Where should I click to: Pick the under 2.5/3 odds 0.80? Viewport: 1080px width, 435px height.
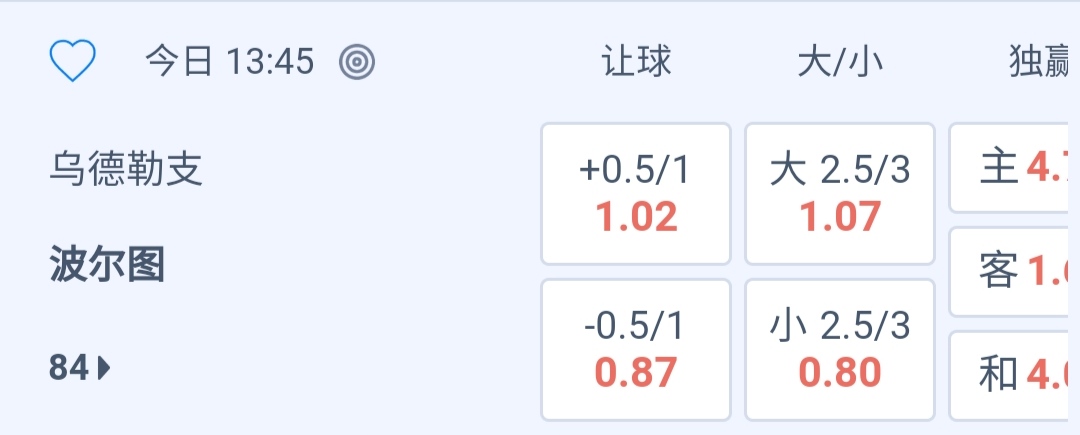tap(839, 349)
